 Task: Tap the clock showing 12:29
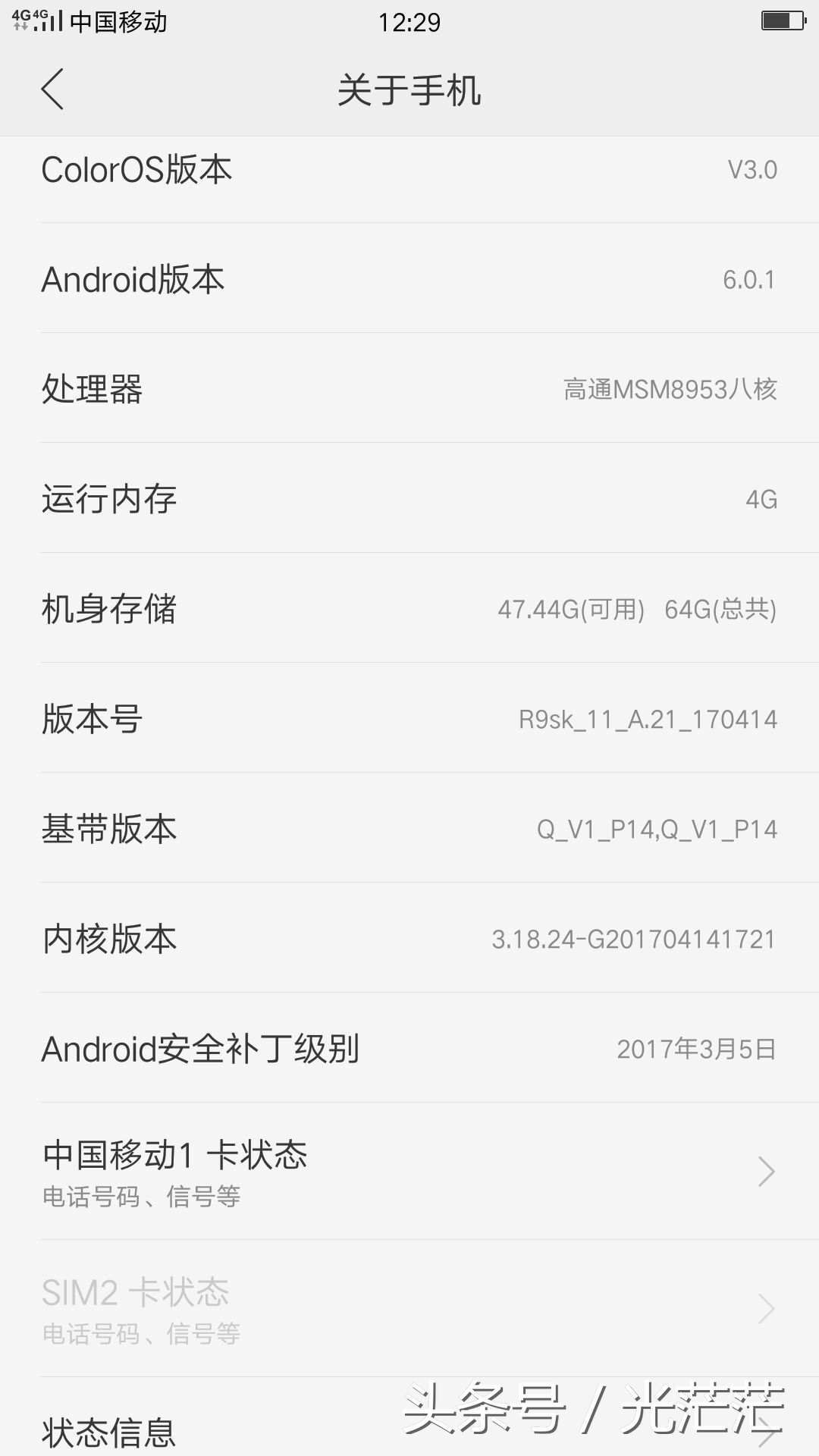(x=408, y=22)
